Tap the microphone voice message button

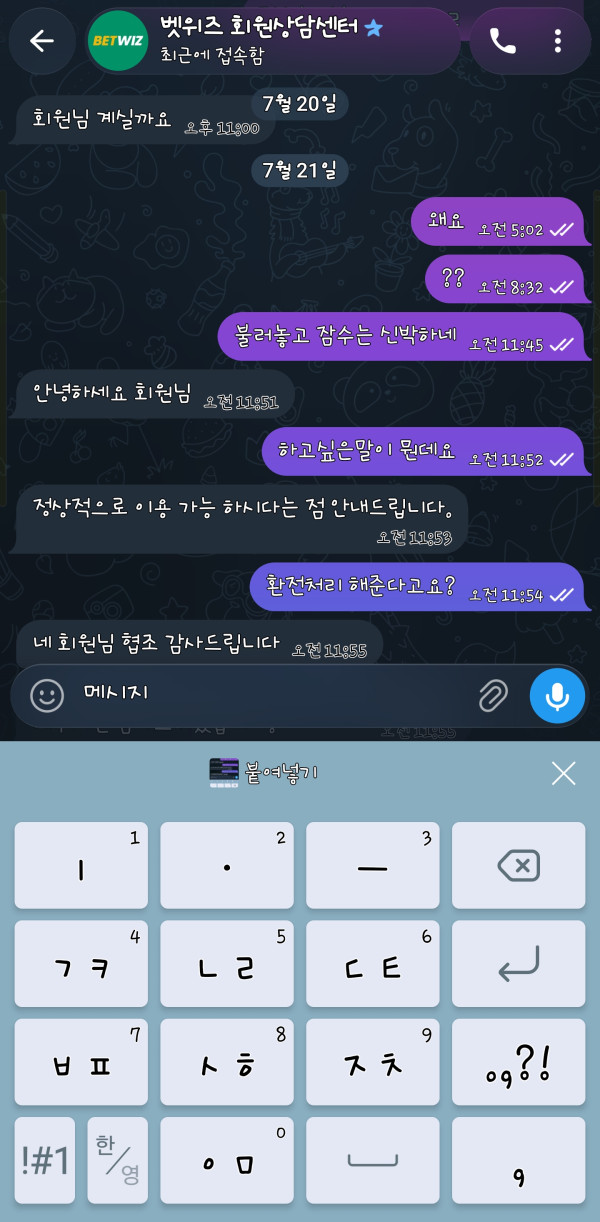[557, 695]
